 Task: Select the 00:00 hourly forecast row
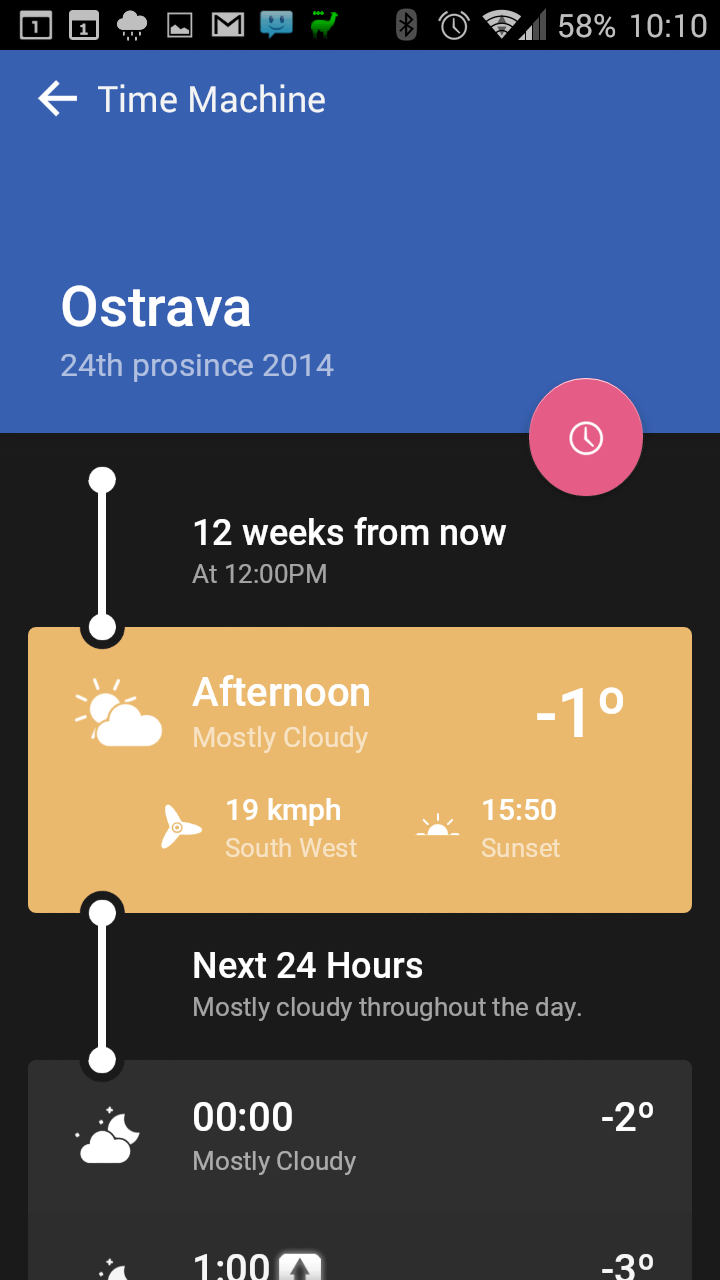point(360,1138)
